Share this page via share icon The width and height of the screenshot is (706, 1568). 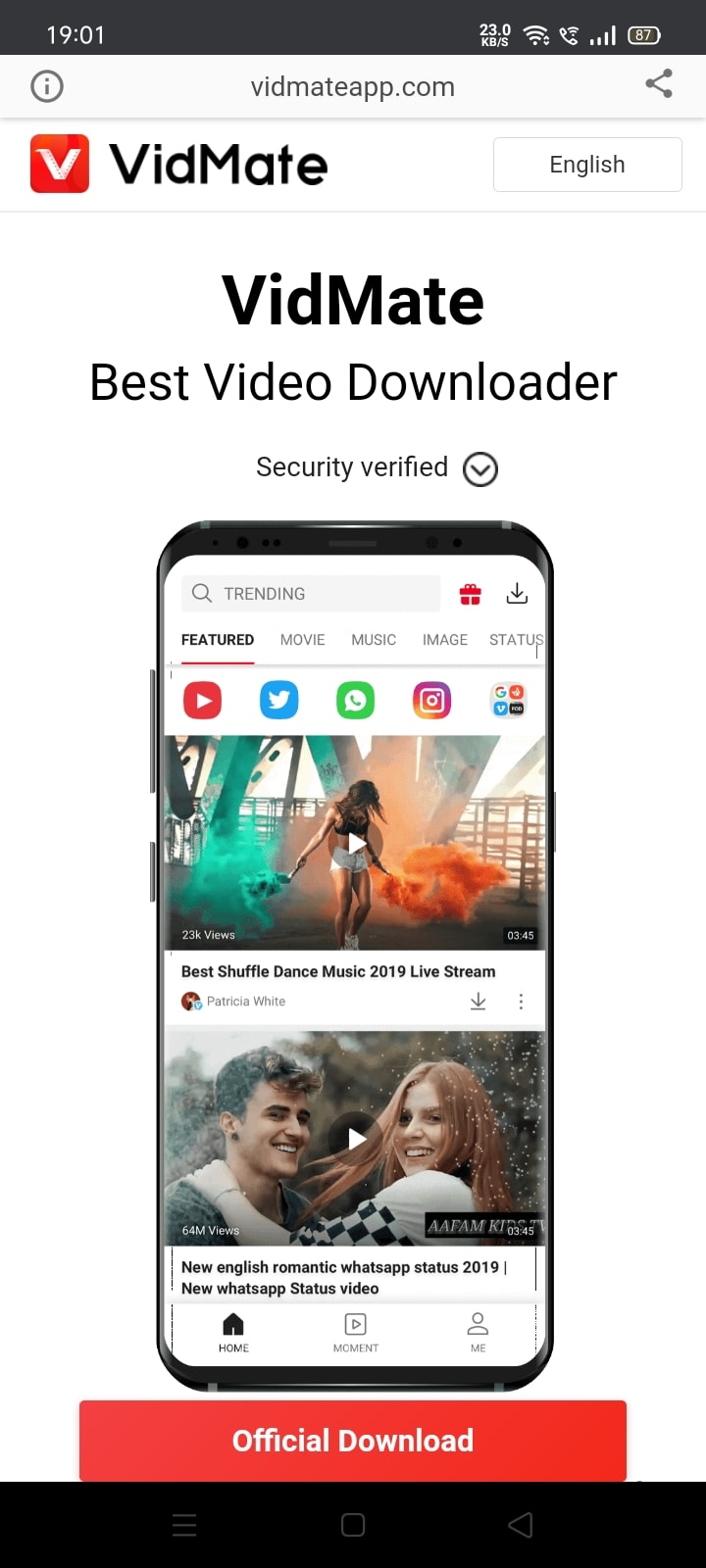(659, 84)
